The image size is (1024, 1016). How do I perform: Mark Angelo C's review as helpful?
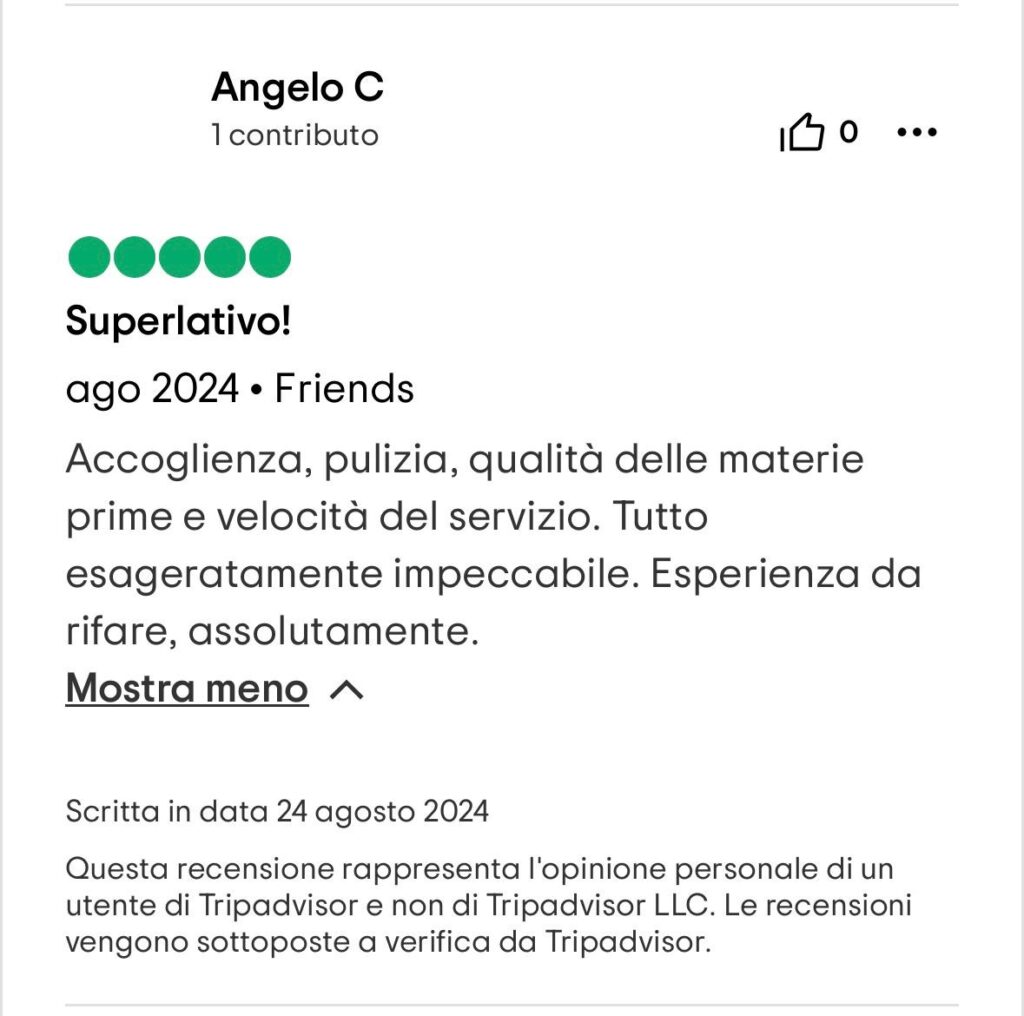coord(803,133)
